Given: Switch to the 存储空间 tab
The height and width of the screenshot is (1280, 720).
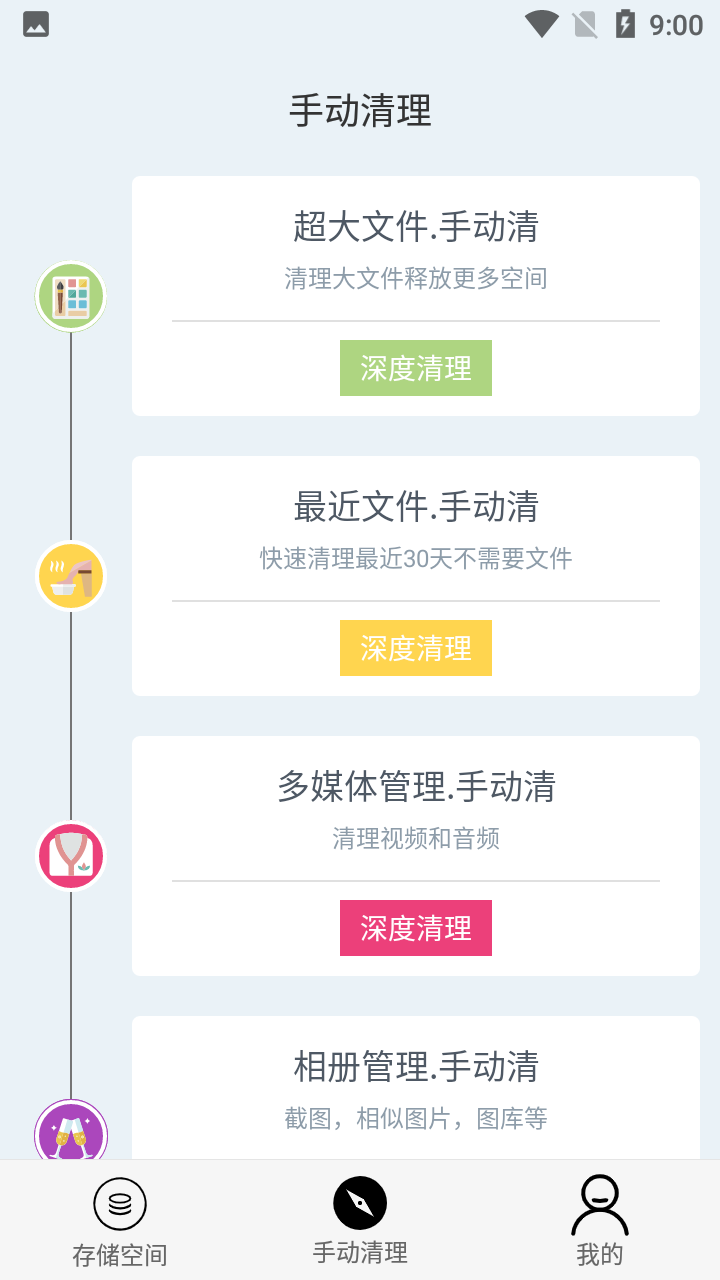Looking at the screenshot, I should (x=120, y=1221).
